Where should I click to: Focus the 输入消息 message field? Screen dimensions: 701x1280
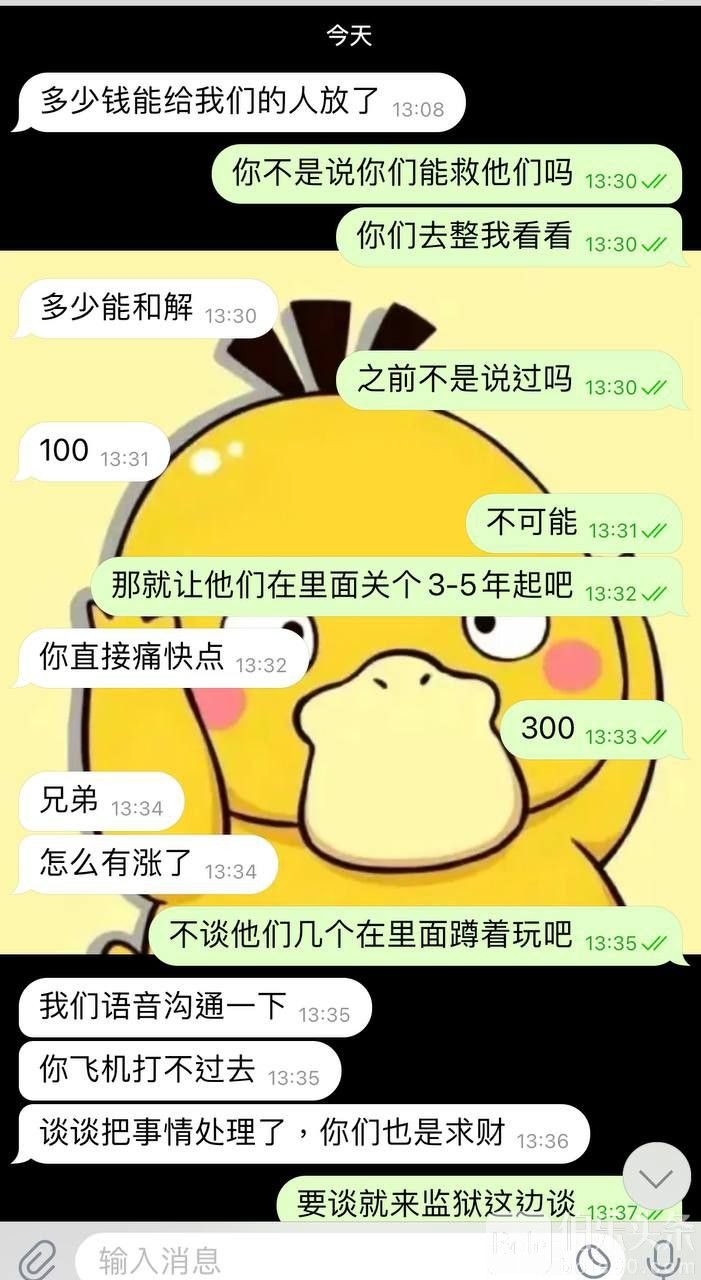coord(300,1260)
